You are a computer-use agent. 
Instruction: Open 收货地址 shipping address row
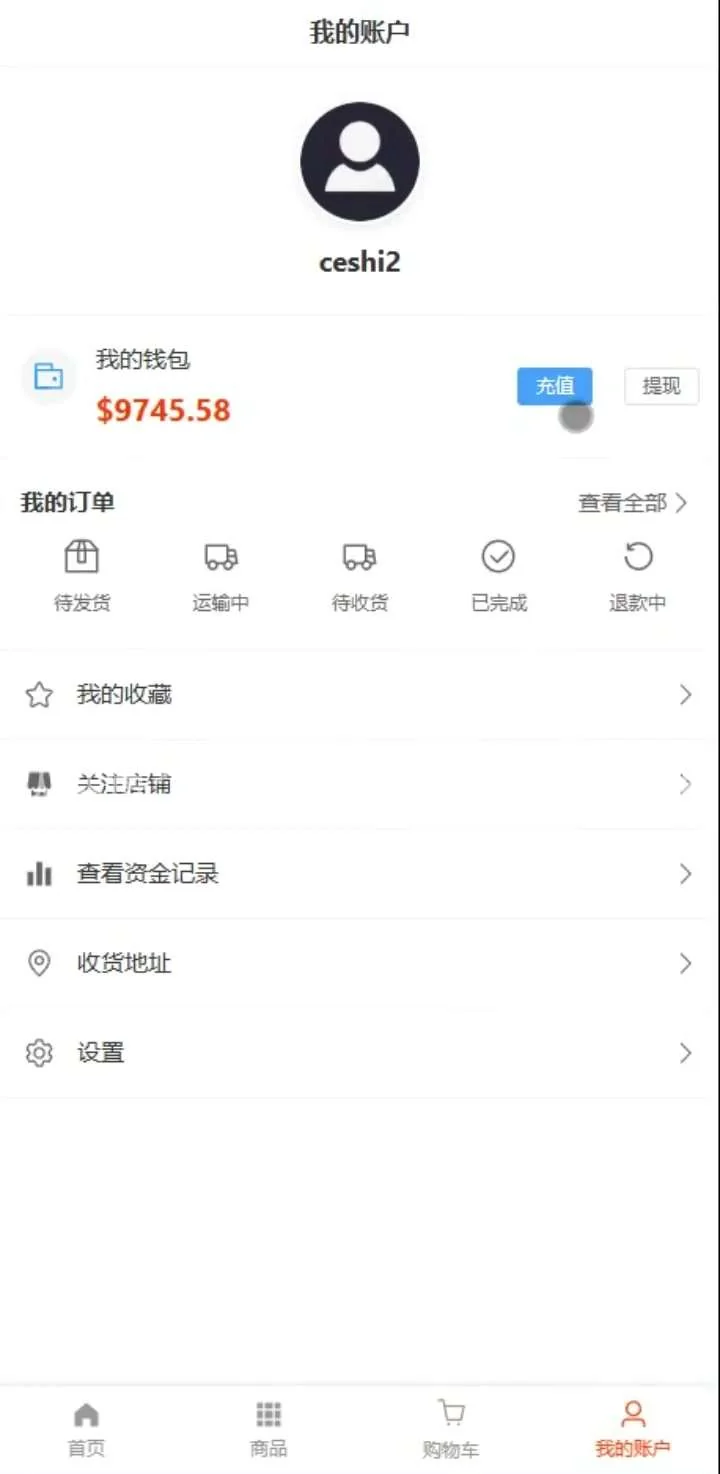(x=360, y=963)
